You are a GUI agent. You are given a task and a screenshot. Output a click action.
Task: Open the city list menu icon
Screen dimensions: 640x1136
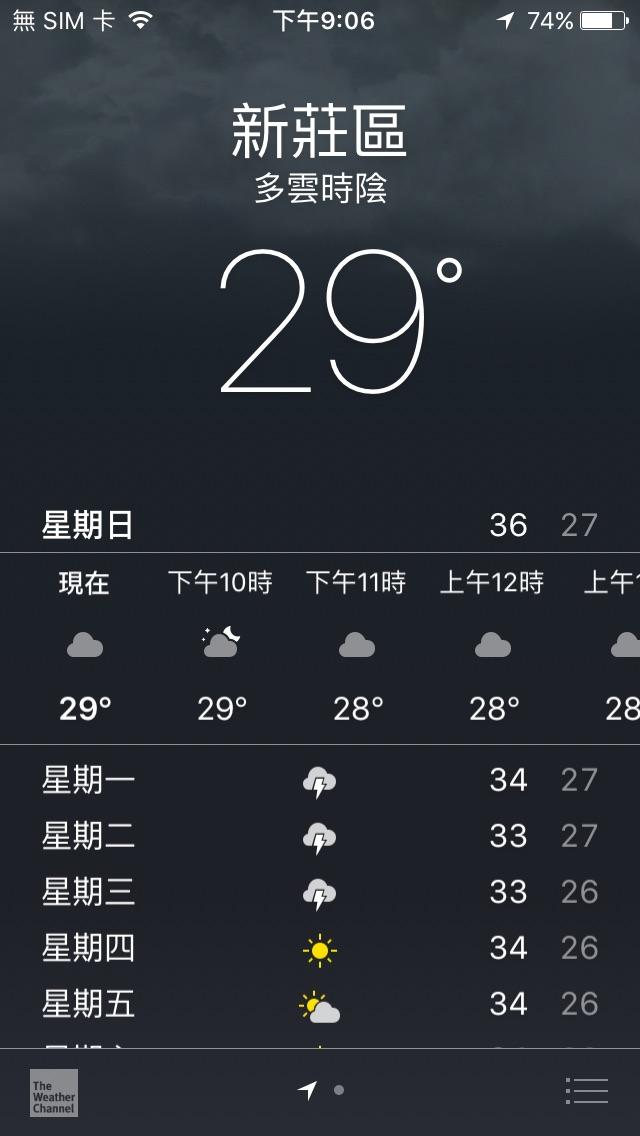point(586,1090)
